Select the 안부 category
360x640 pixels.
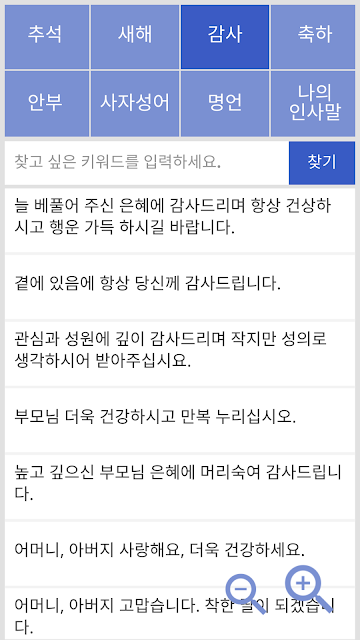click(x=47, y=104)
